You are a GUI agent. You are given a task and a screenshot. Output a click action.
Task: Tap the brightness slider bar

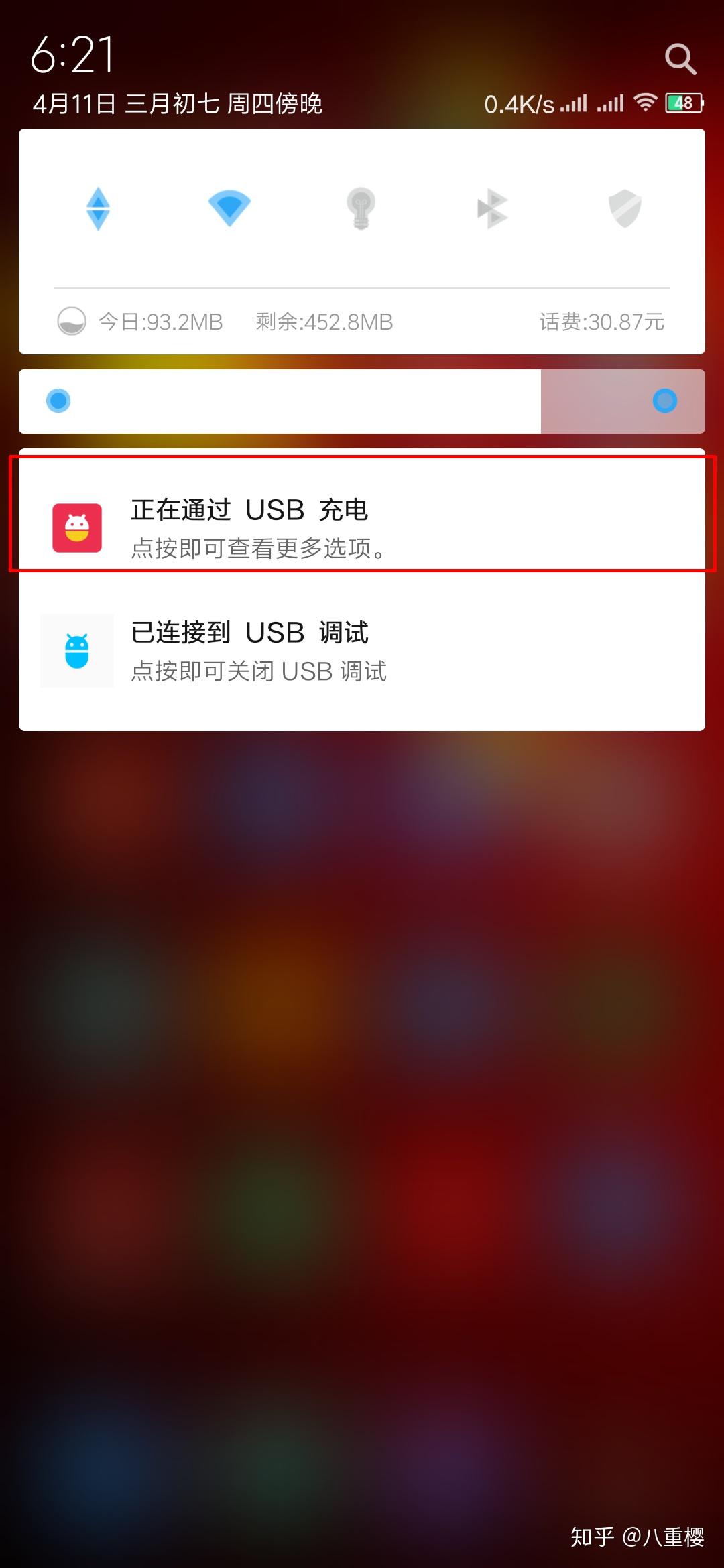point(362,401)
